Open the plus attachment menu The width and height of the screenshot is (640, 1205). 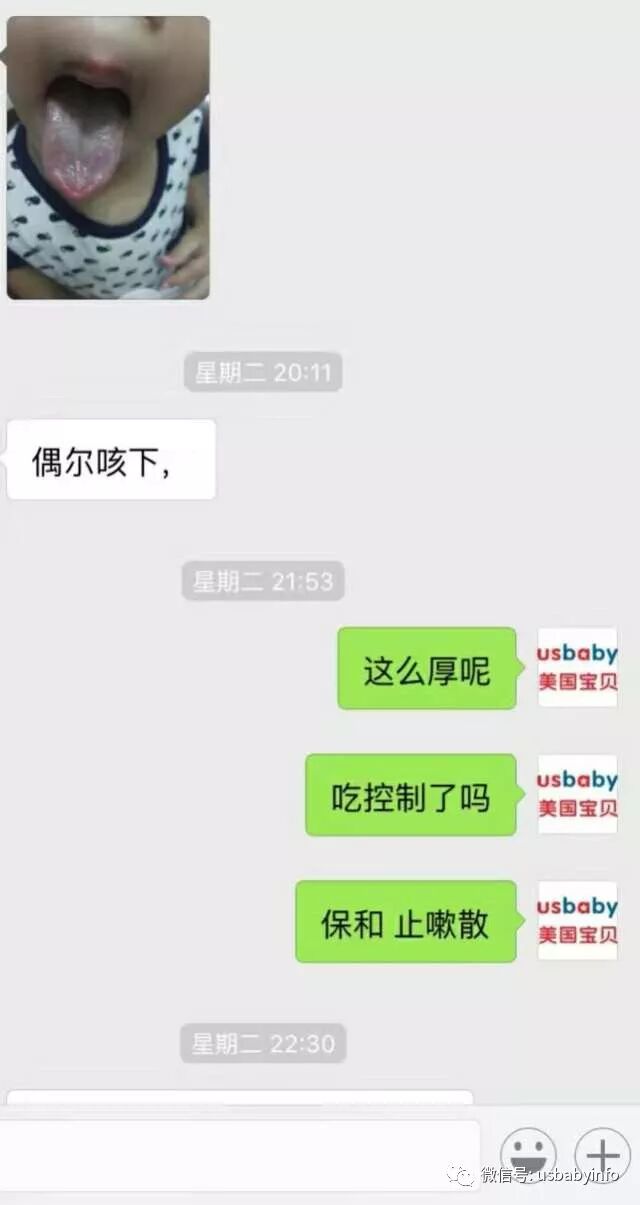click(x=602, y=1154)
